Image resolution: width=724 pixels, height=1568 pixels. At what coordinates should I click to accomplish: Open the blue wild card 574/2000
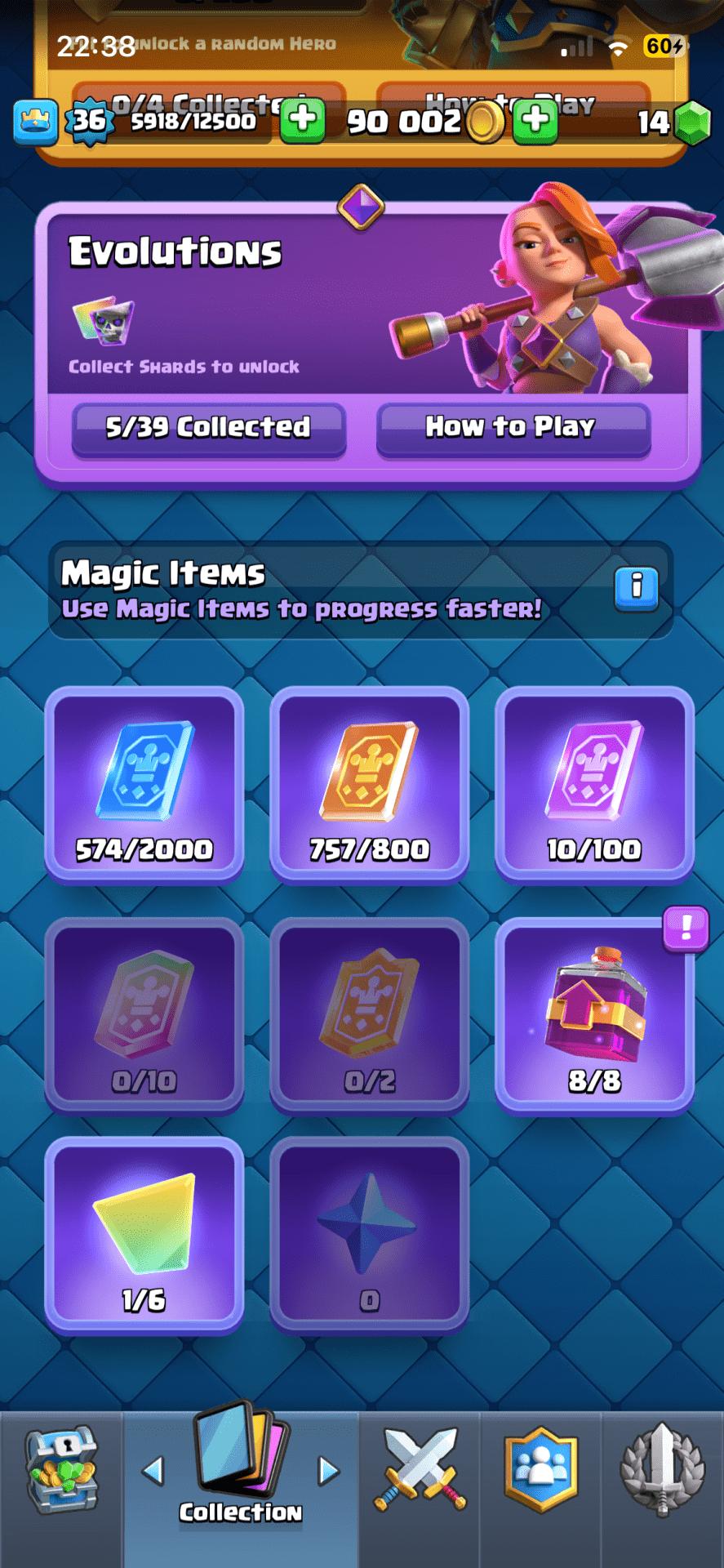pos(144,785)
